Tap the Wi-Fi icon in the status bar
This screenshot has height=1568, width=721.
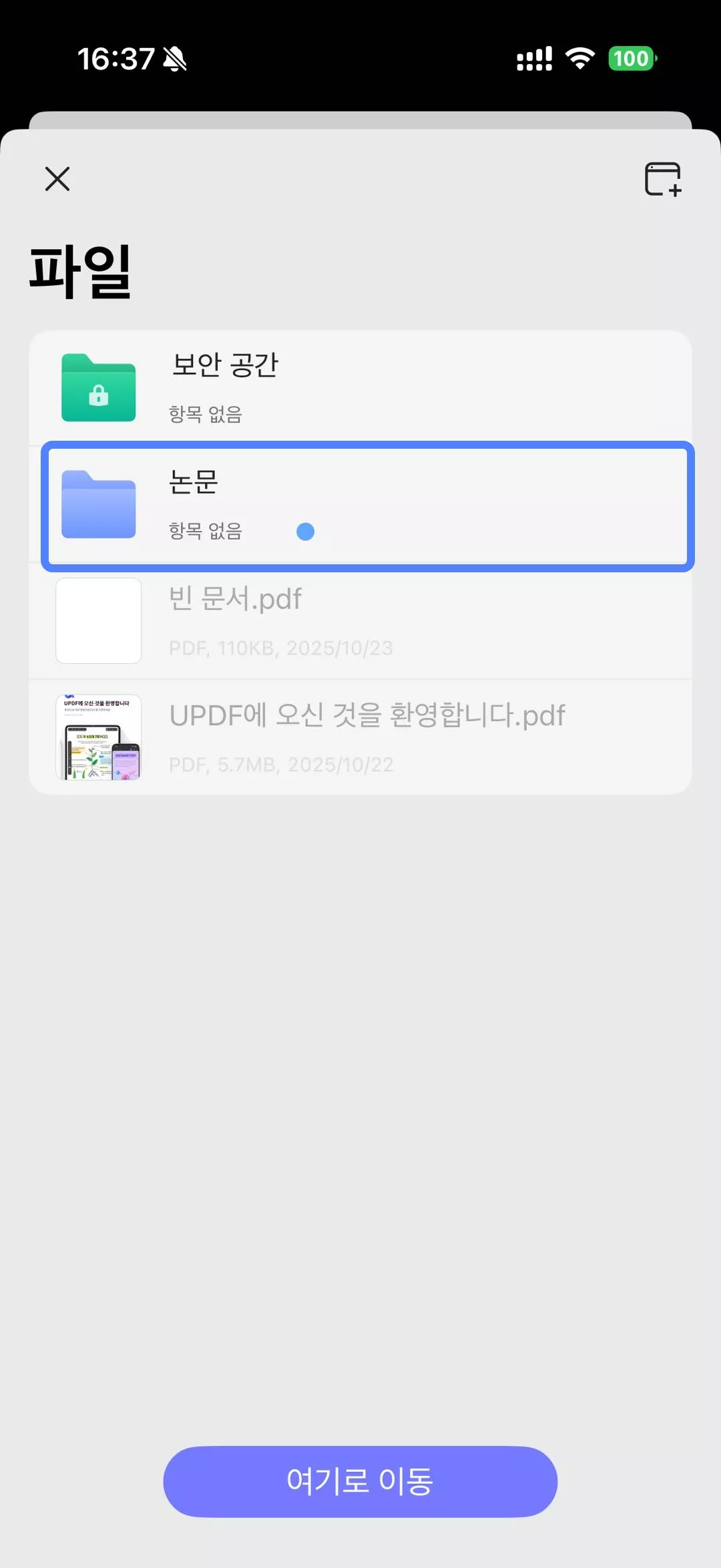click(x=578, y=59)
